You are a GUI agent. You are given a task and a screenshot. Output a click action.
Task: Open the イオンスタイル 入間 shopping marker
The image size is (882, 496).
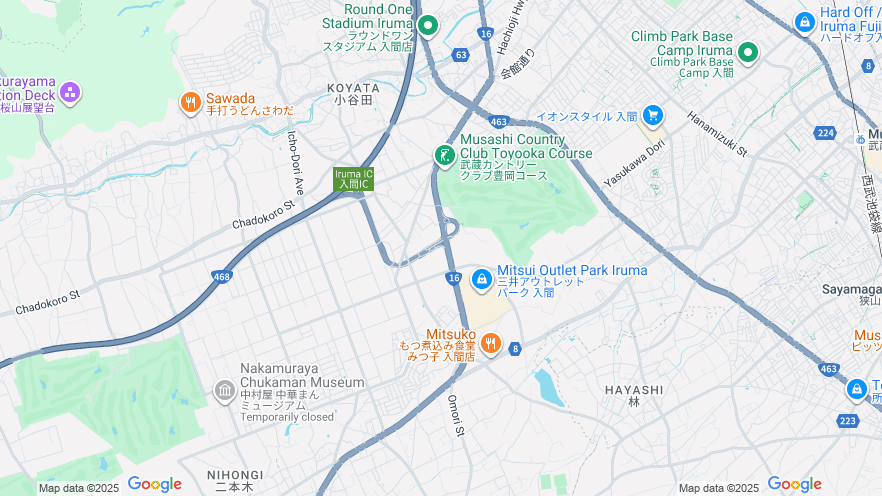653,116
